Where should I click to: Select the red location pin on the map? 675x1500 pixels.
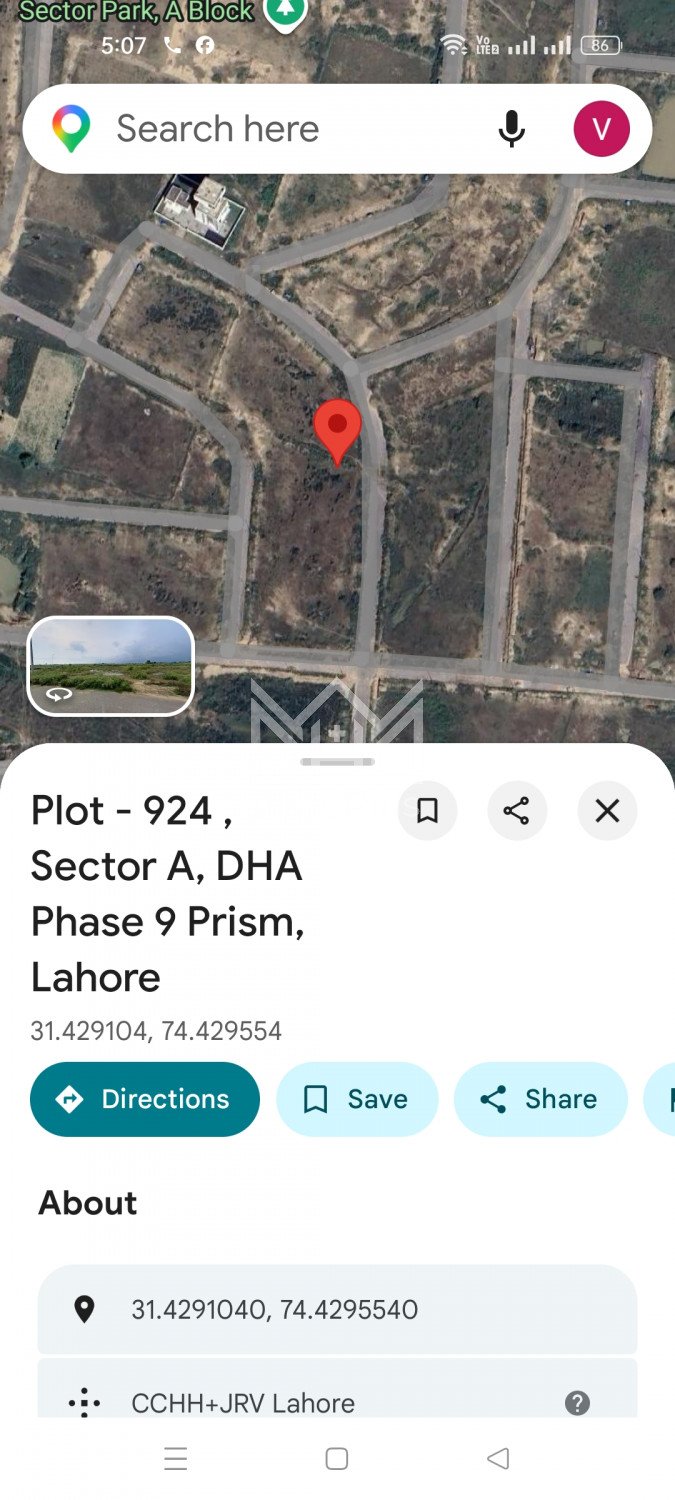338,430
